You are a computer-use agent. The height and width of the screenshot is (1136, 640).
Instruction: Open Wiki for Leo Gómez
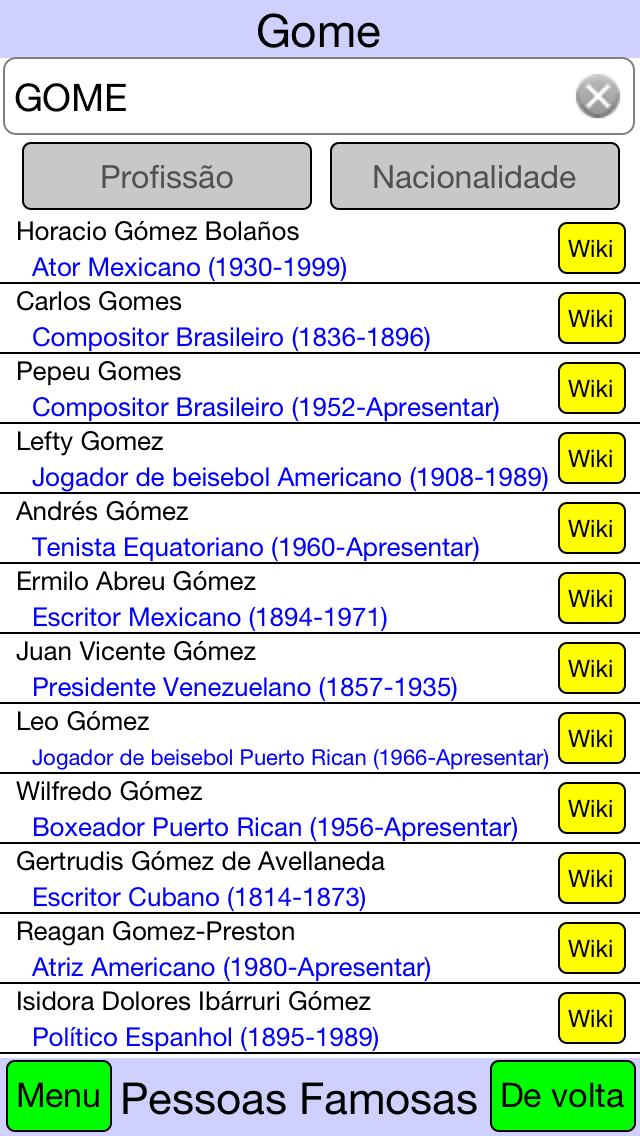point(591,738)
